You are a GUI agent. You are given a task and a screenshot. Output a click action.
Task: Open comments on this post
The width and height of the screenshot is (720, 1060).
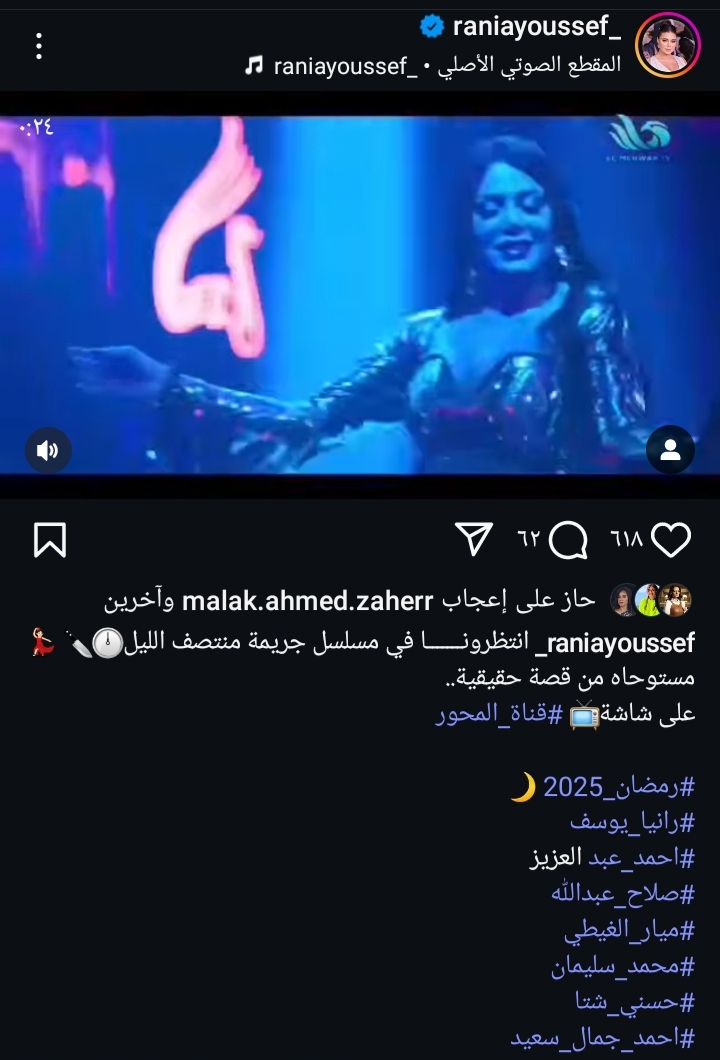(x=569, y=540)
